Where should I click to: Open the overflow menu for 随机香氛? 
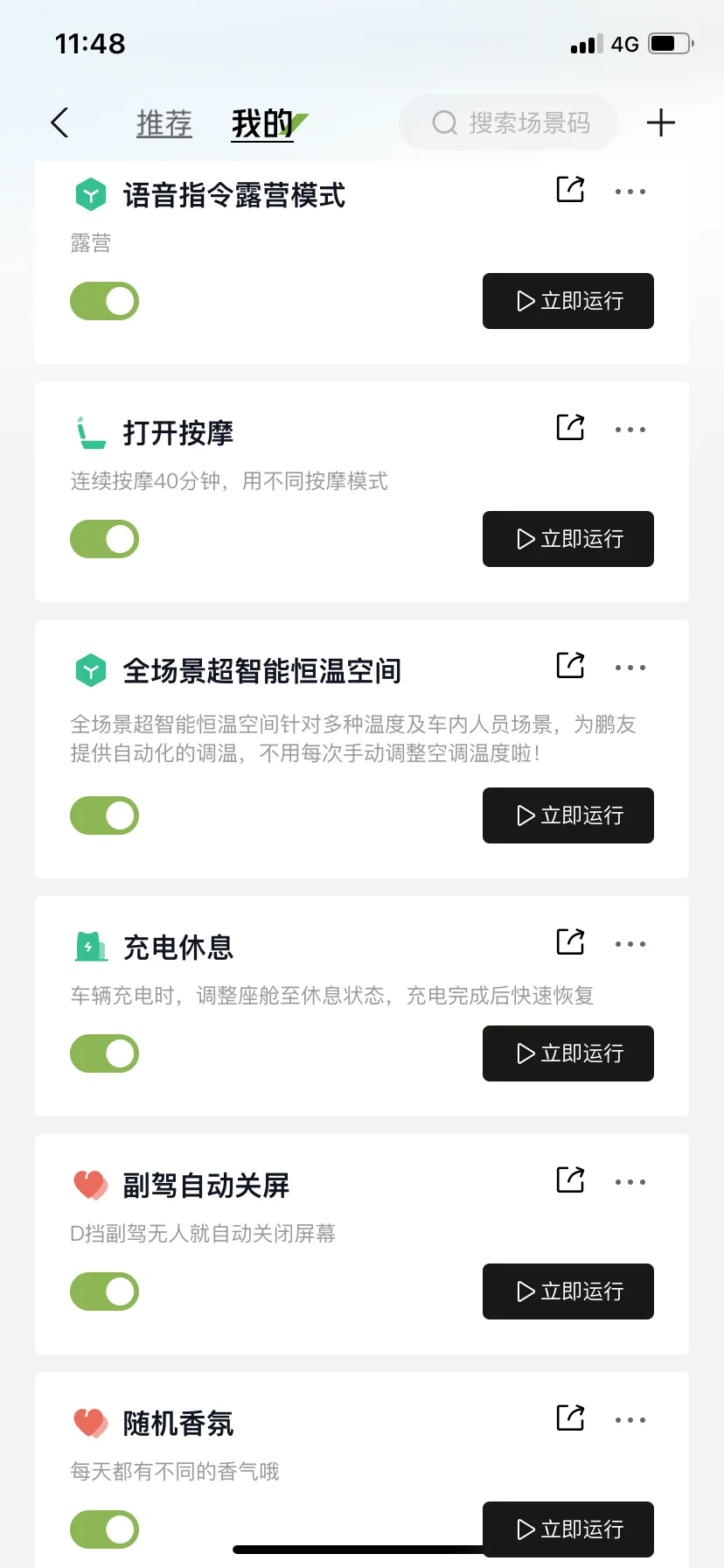(630, 1420)
